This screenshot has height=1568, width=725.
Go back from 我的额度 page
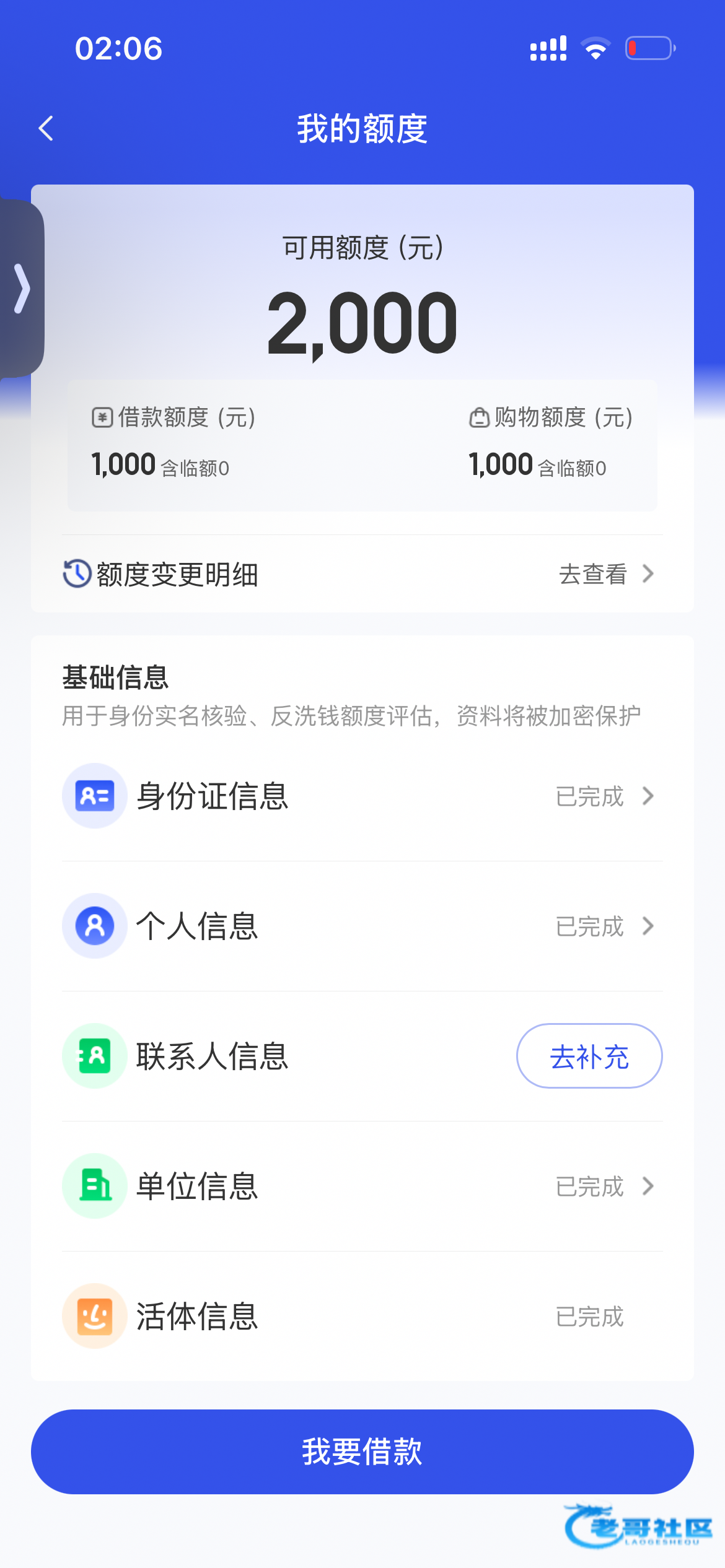46,129
